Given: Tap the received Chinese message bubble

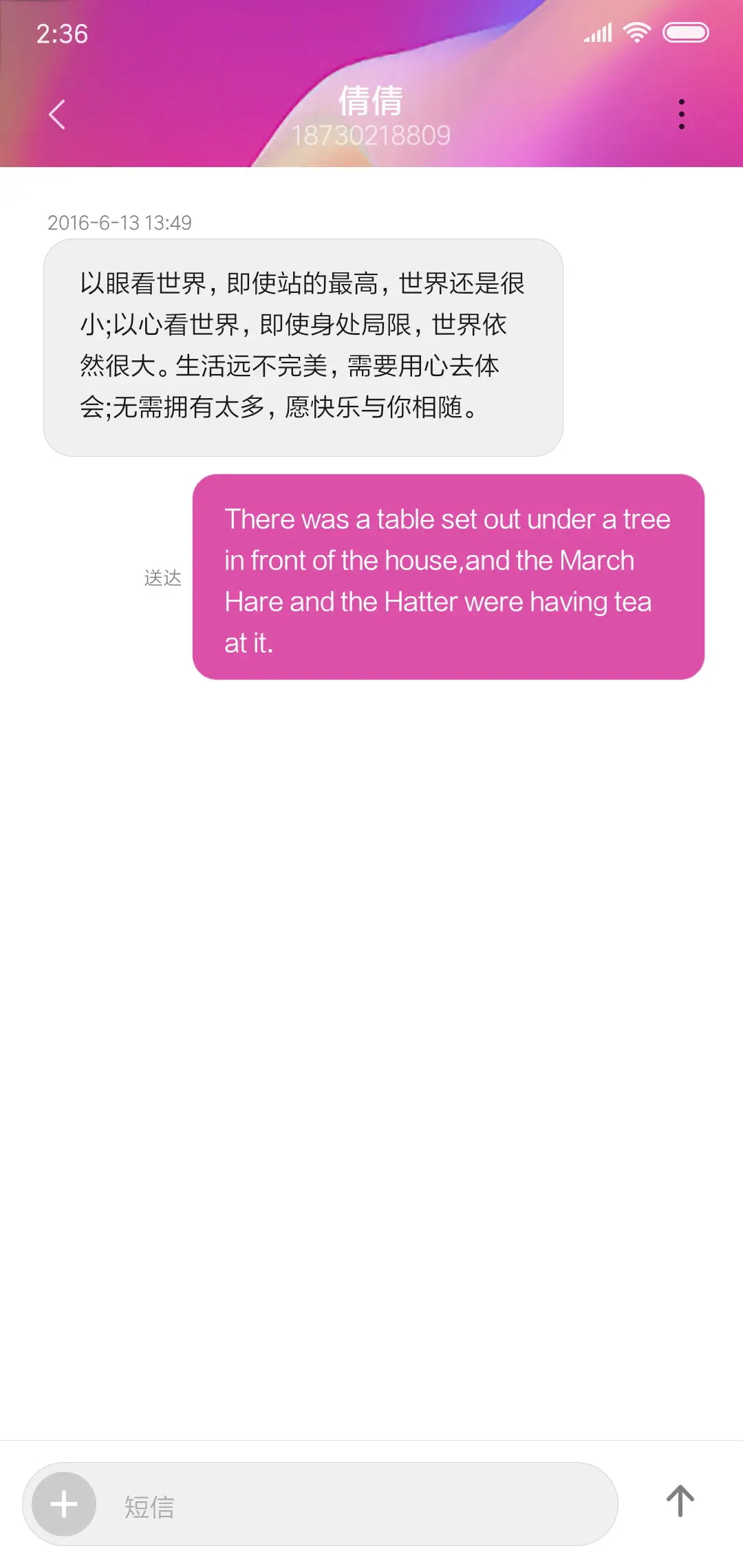Looking at the screenshot, I should click(x=303, y=347).
